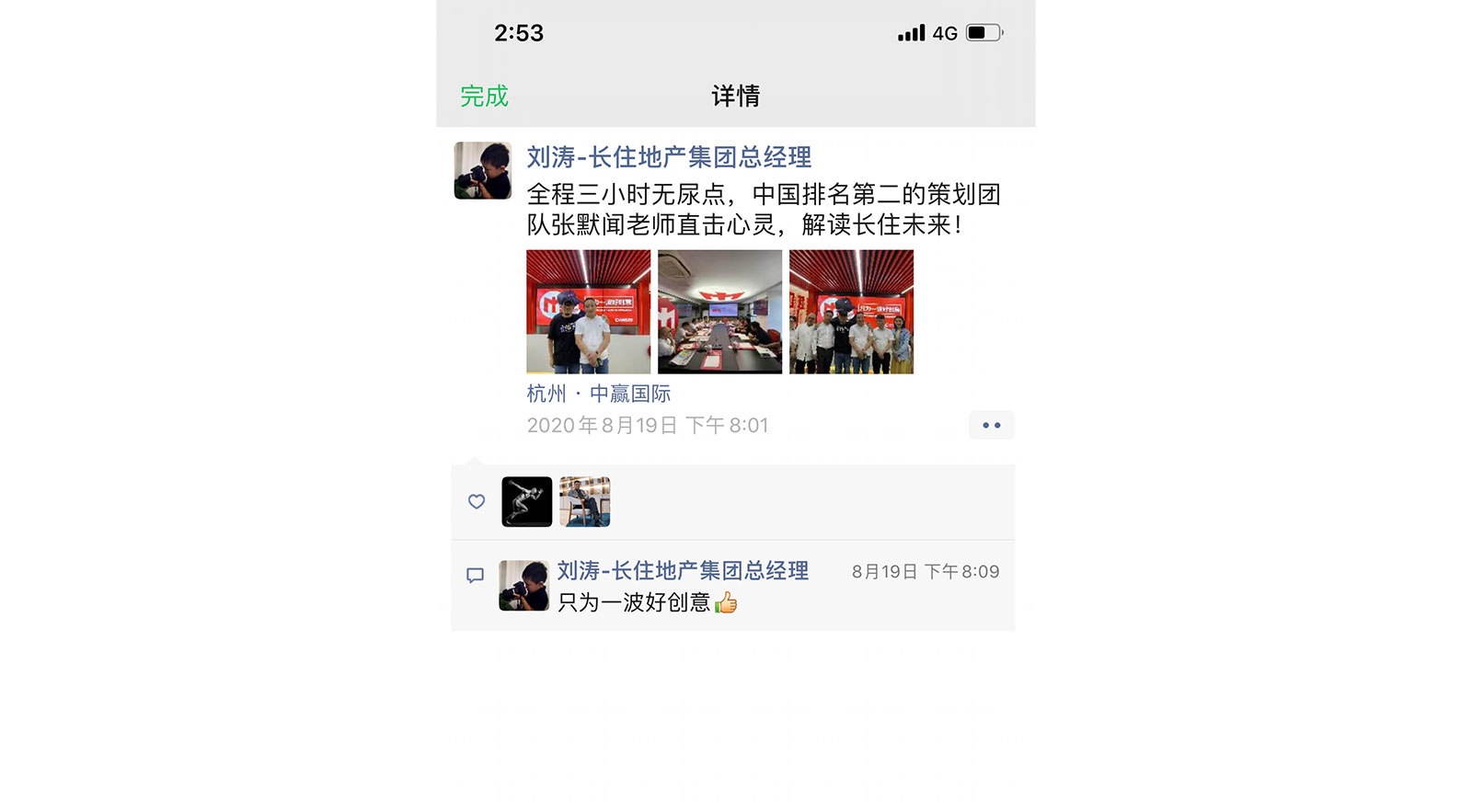Tap 完成 to close the detail view
The height and width of the screenshot is (812, 1472).
484,96
